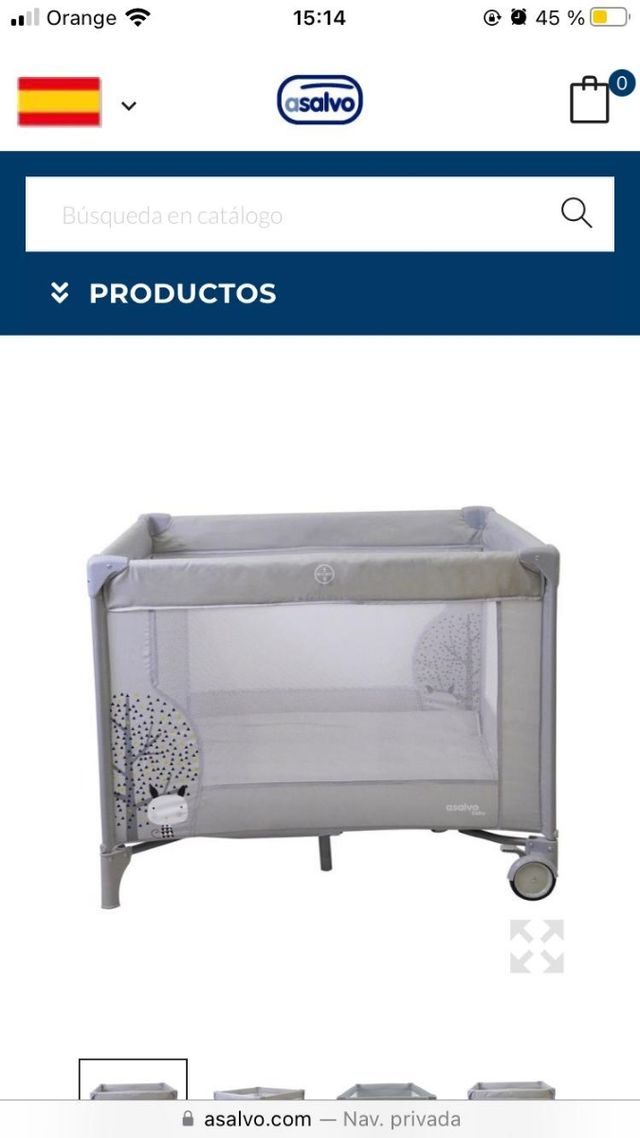The image size is (640, 1138).
Task: Select the first product thumbnail
Action: [x=133, y=1086]
